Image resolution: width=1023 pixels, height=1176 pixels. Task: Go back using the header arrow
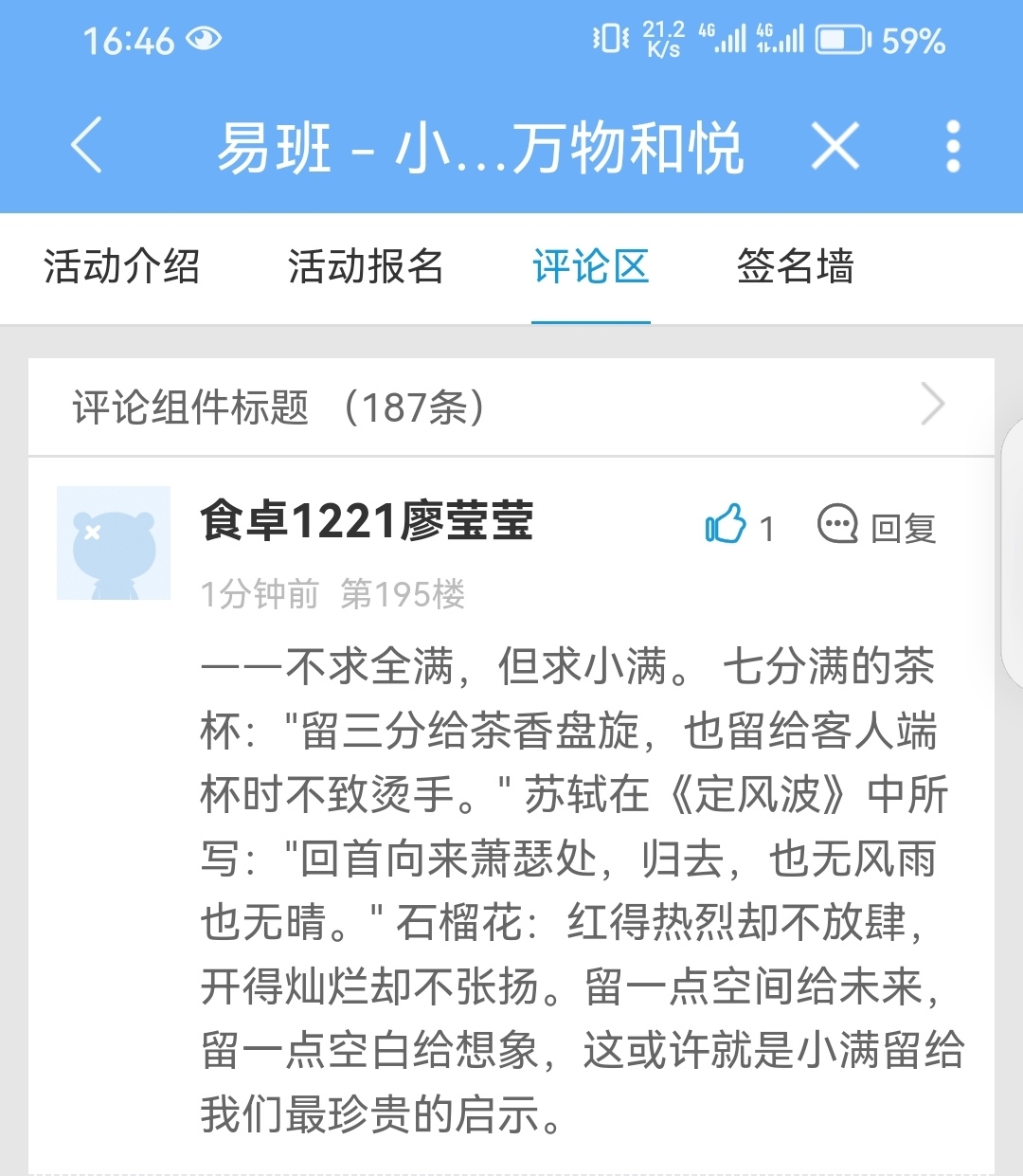[86, 146]
